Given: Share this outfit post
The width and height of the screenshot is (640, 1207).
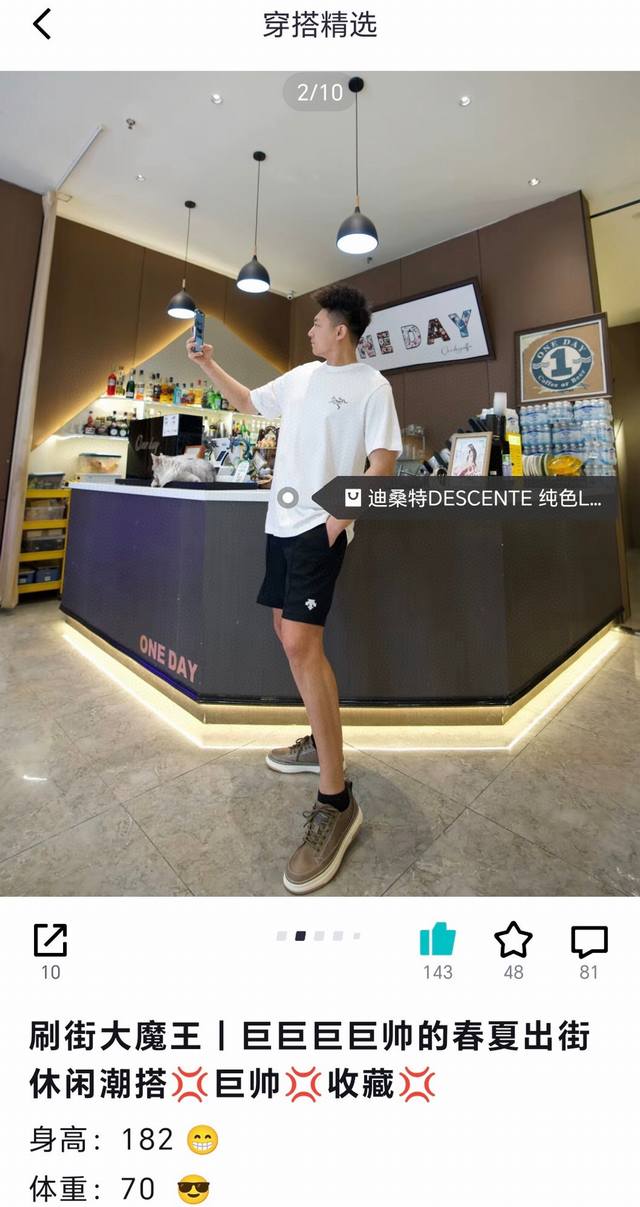Looking at the screenshot, I should click(x=50, y=941).
